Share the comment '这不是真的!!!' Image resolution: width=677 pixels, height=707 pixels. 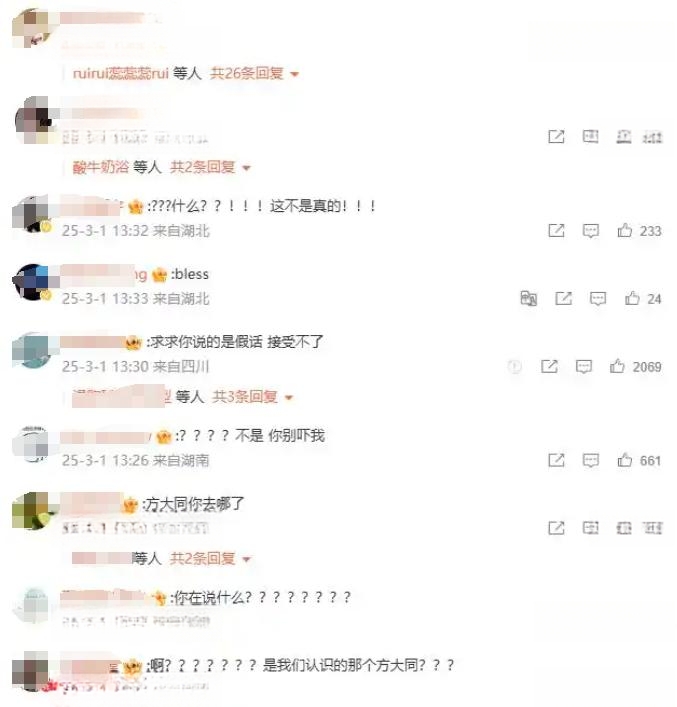[557, 230]
